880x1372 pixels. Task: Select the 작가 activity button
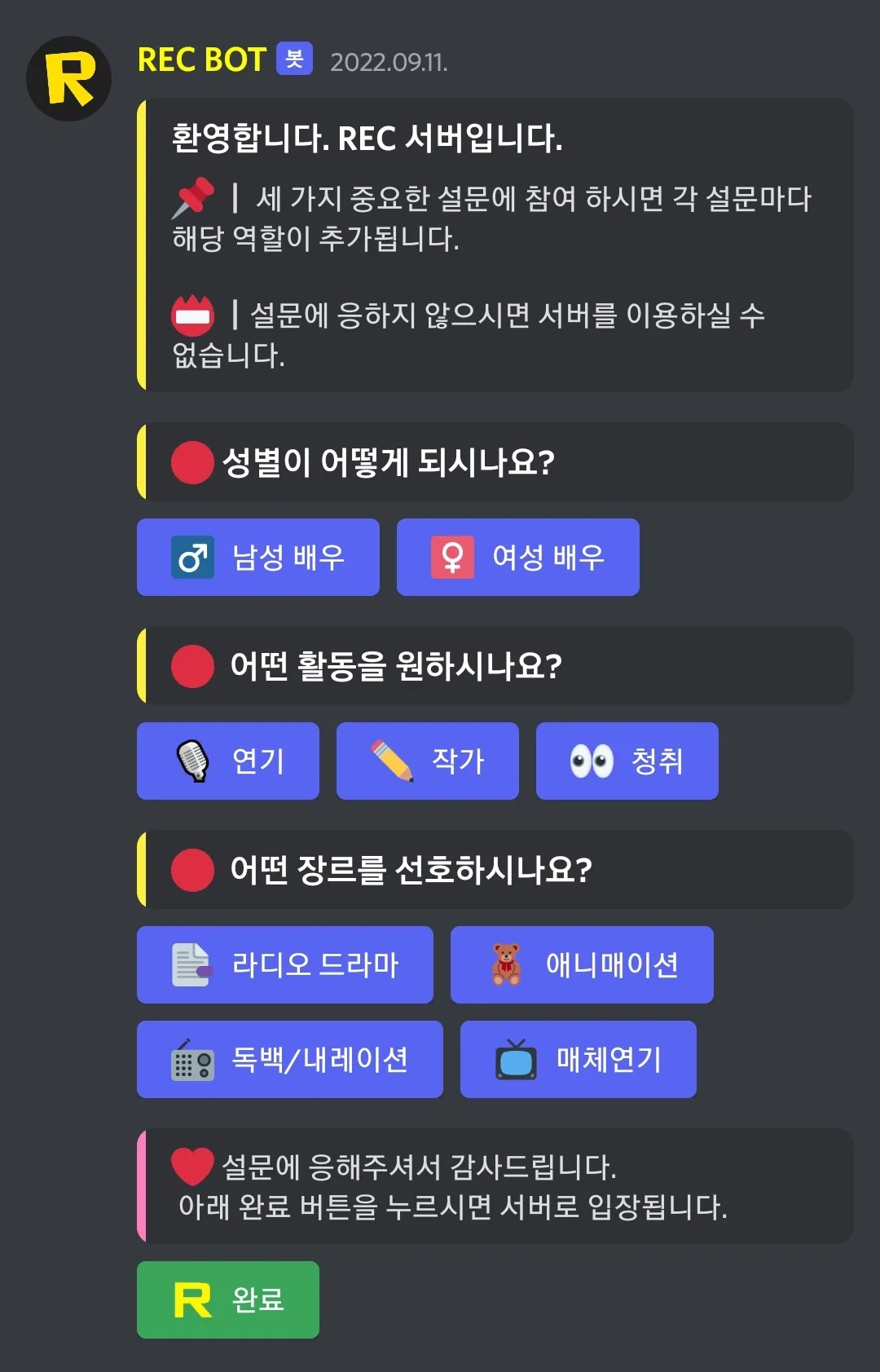[x=427, y=761]
